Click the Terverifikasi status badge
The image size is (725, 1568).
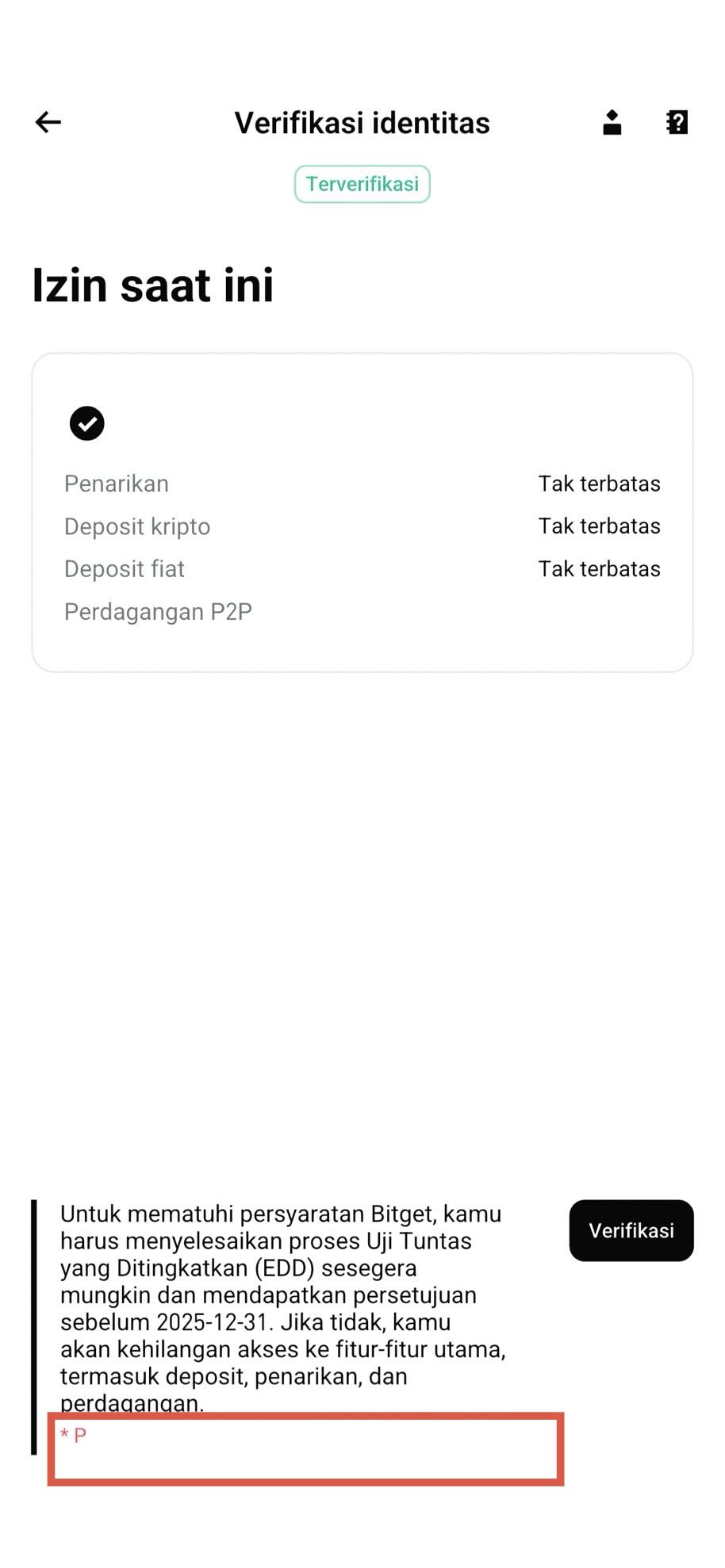[x=362, y=183]
